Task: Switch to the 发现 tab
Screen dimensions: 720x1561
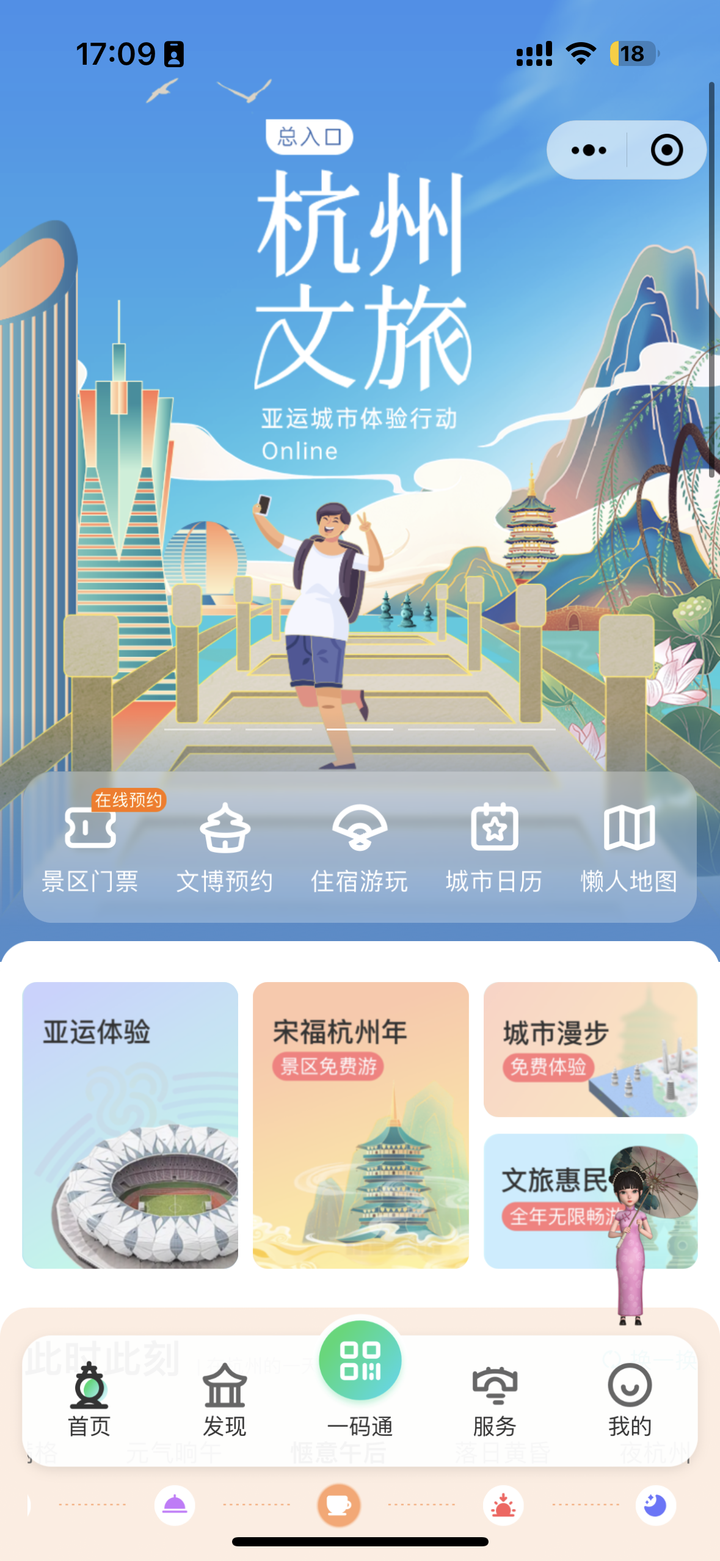Action: (224, 1400)
